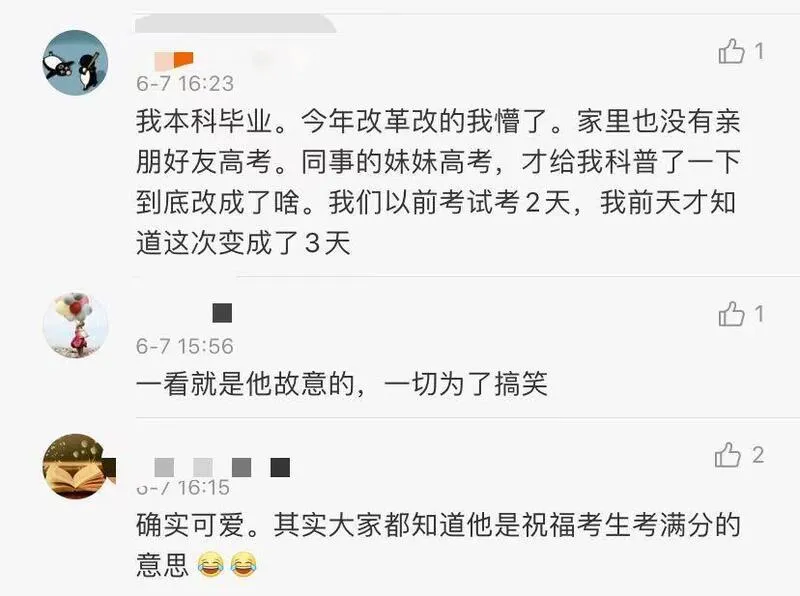
Task: Open the balloon avatar commenter's profile
Action: tap(75, 326)
